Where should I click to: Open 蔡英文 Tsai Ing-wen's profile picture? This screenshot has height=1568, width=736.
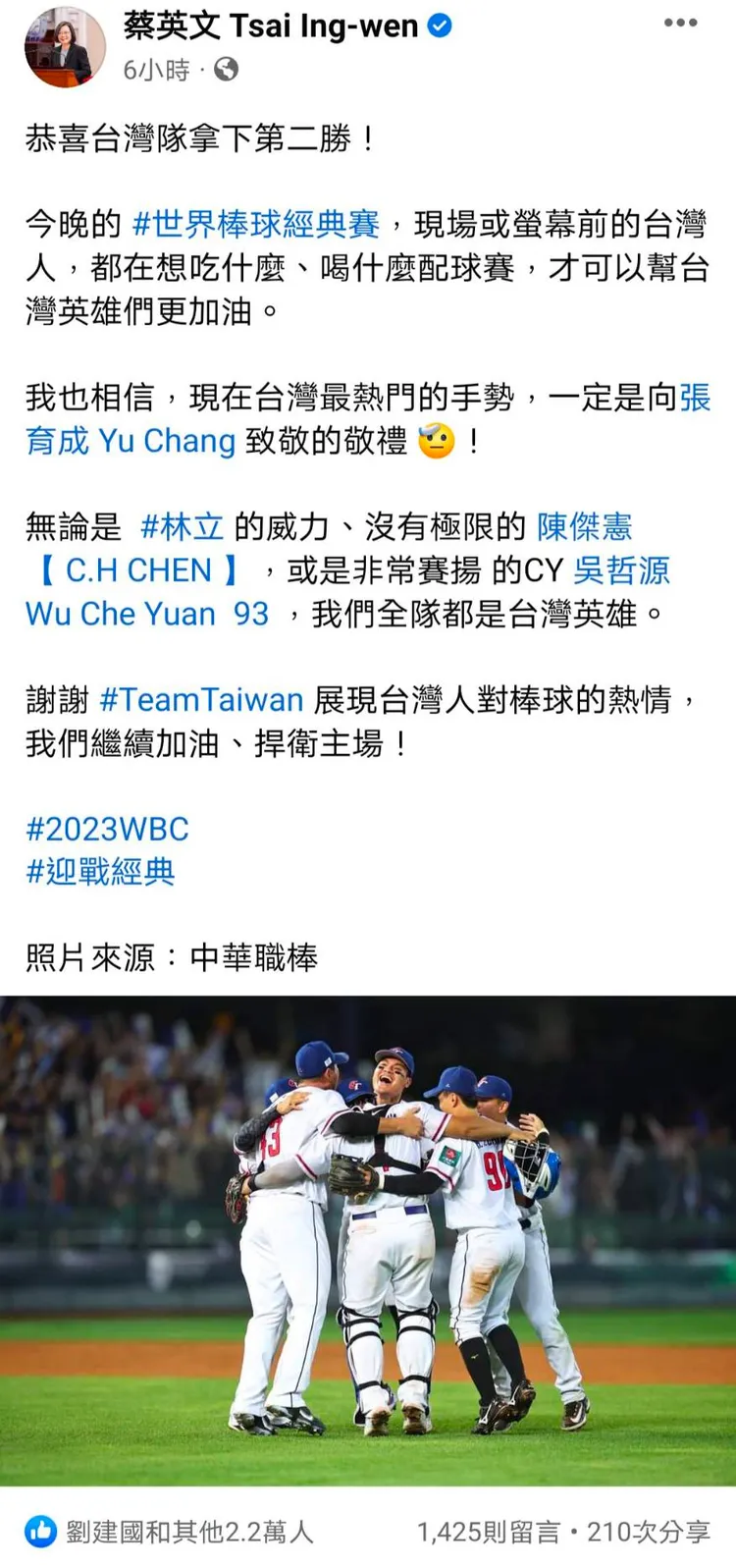coord(65,47)
